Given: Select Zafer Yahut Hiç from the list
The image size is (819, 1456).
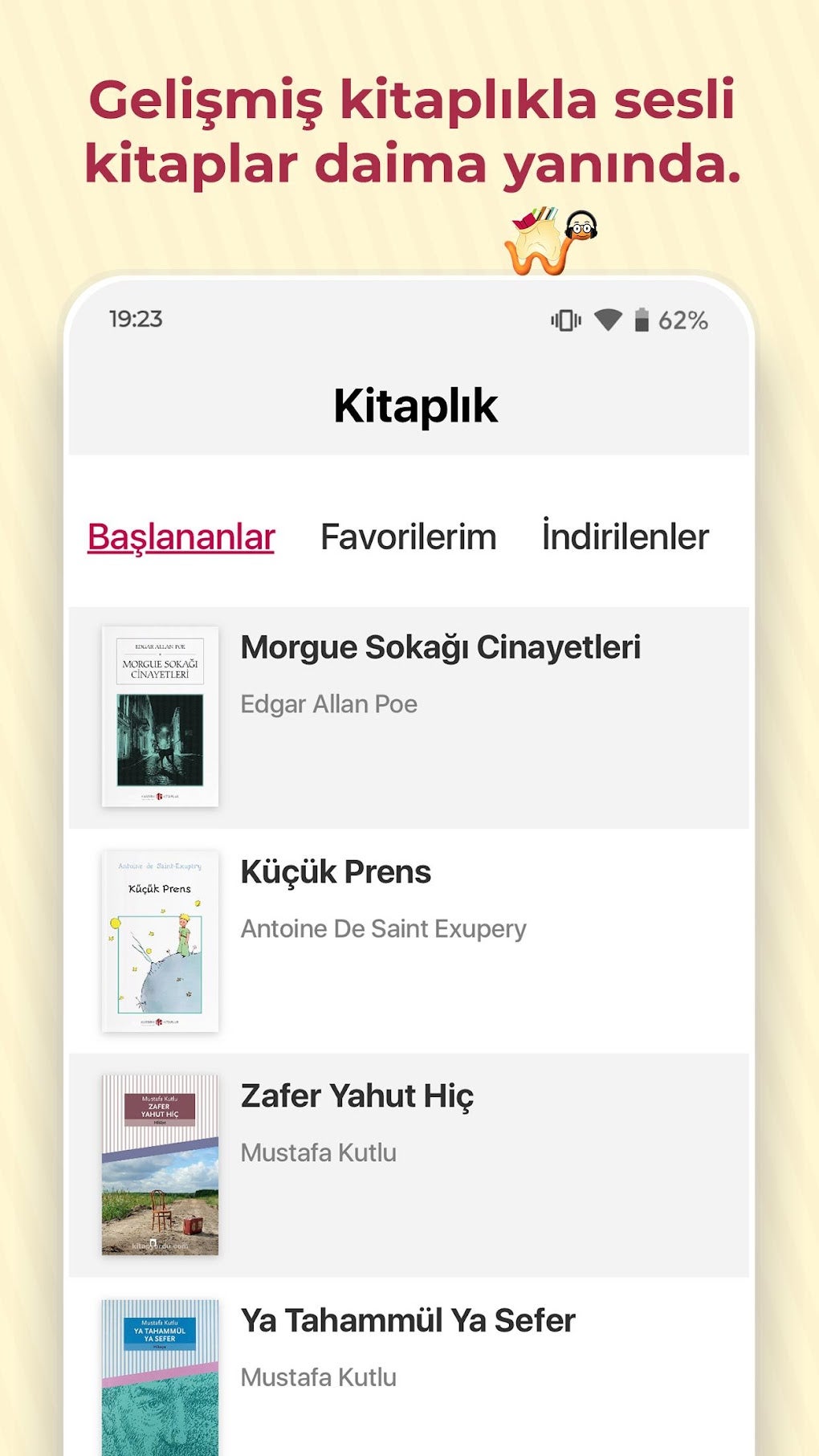Looking at the screenshot, I should tap(357, 1095).
